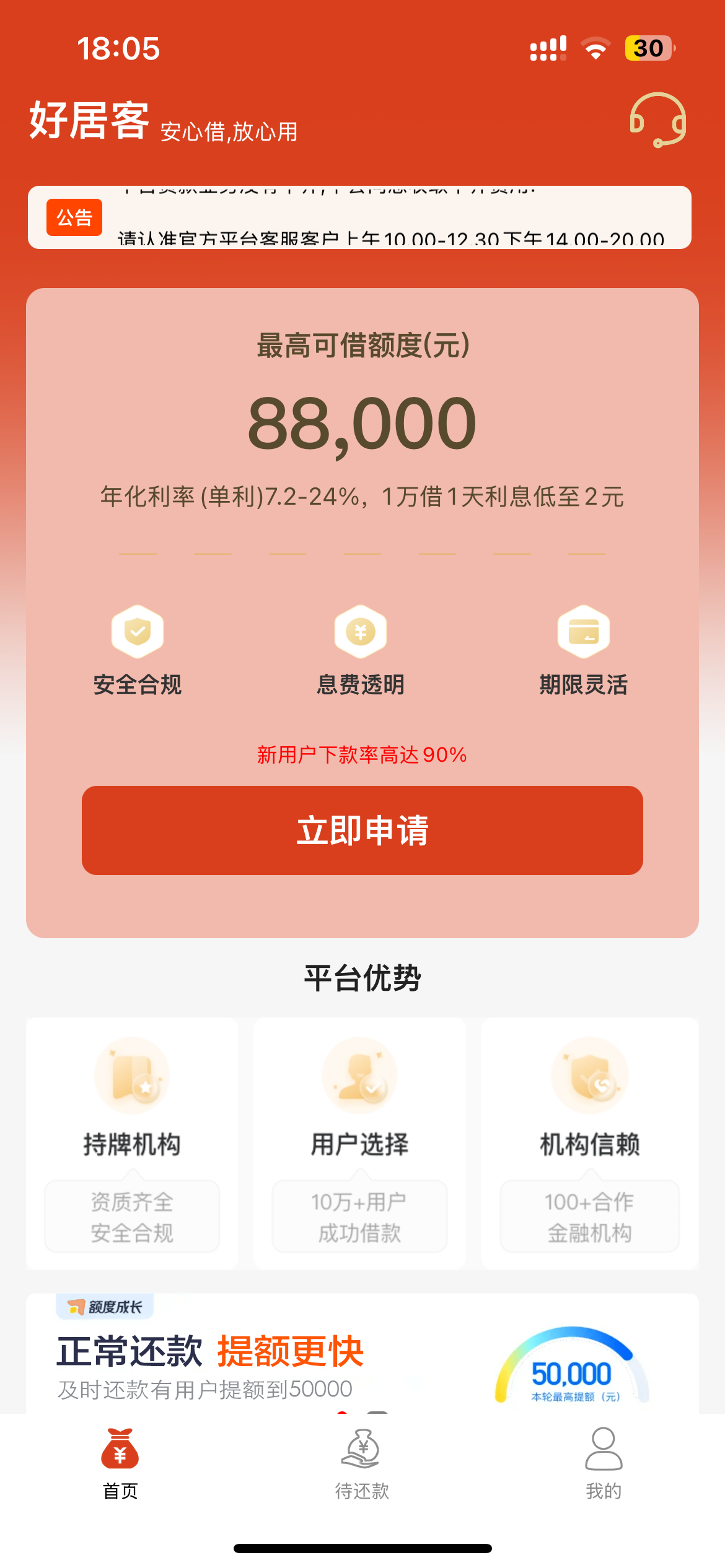Switch to the 我的 tab

coord(604,1464)
